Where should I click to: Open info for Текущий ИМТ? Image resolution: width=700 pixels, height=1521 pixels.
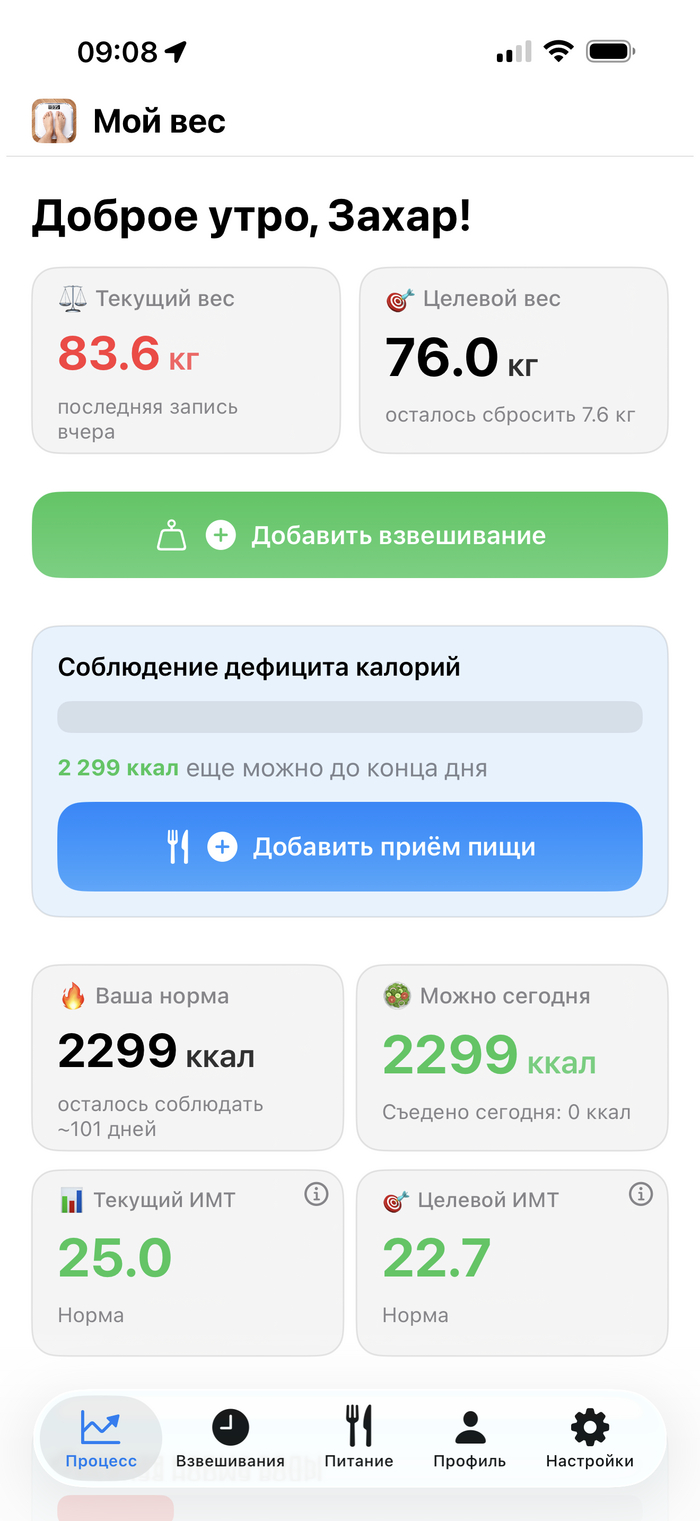pos(316,1194)
